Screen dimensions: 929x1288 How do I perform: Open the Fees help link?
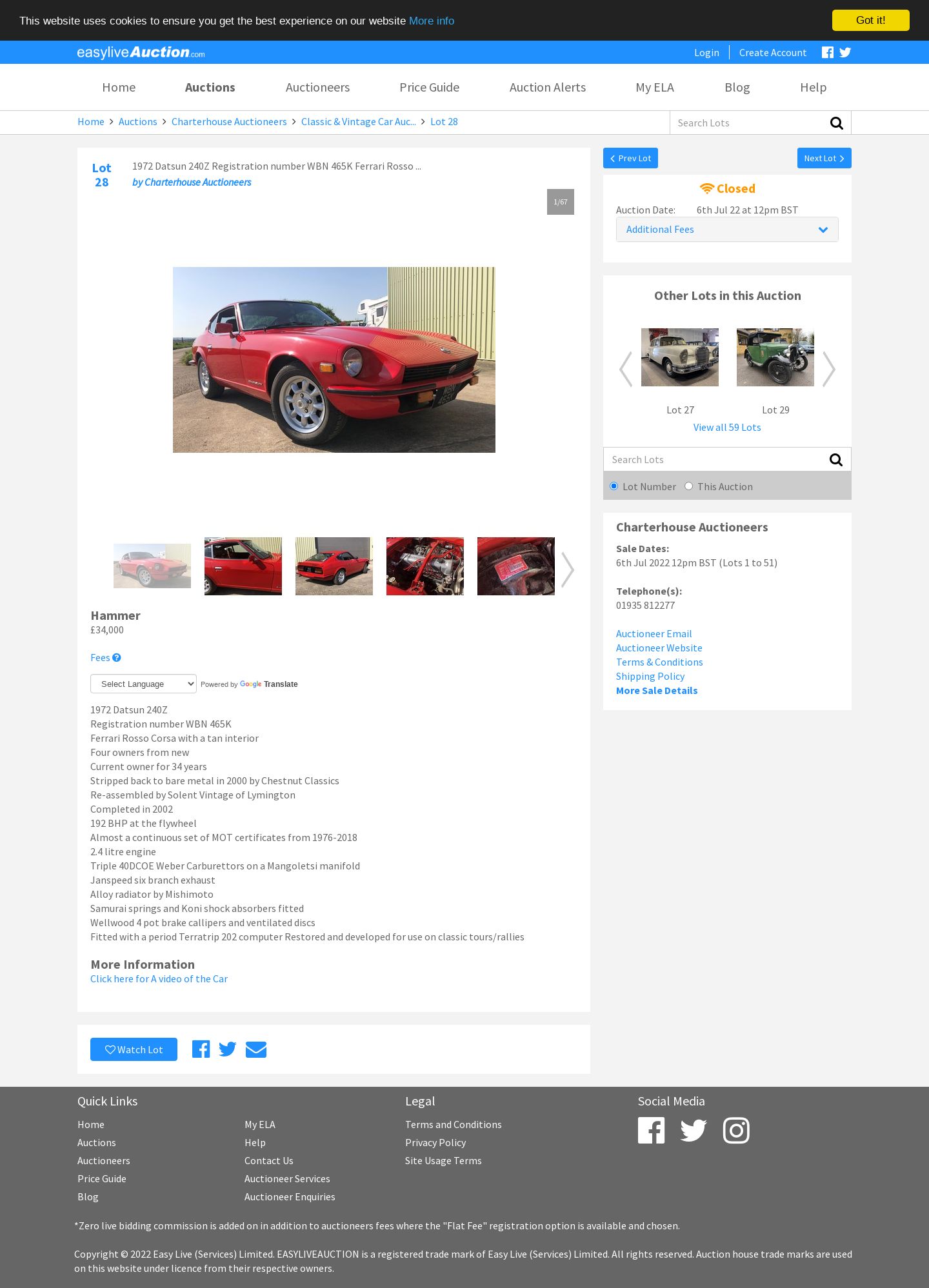[x=105, y=658]
